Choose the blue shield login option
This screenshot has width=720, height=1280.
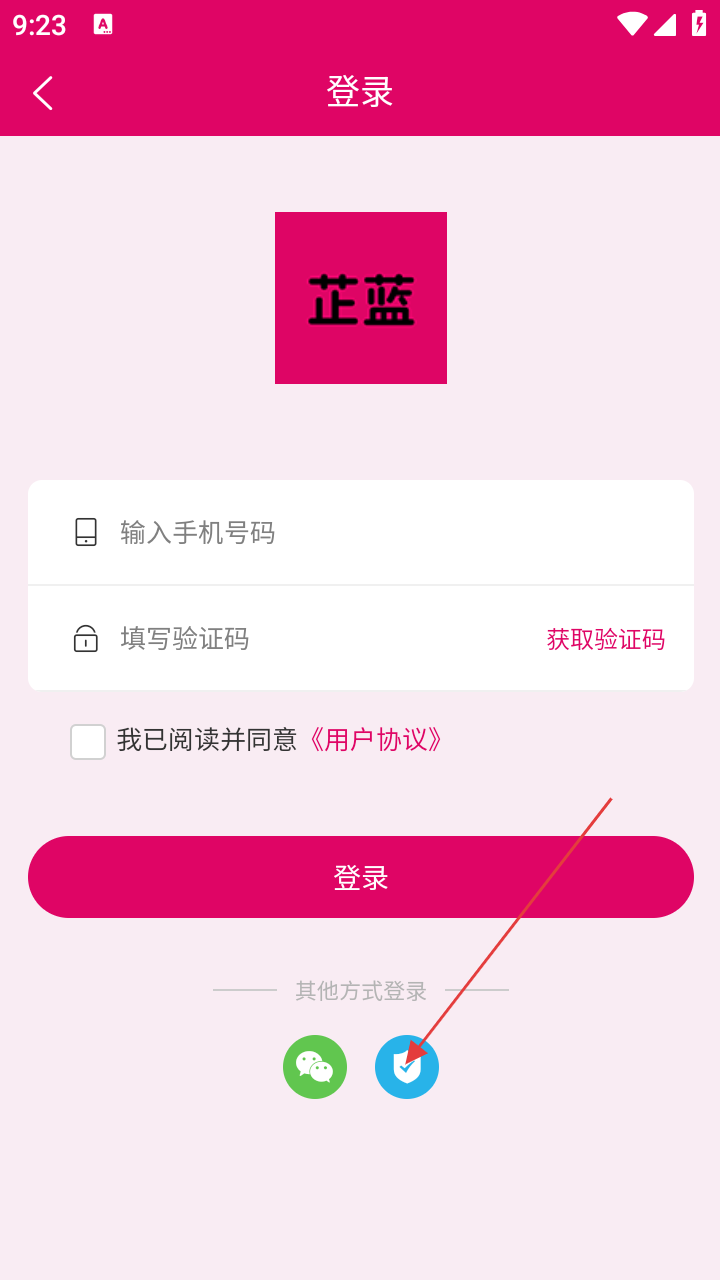(x=407, y=1067)
